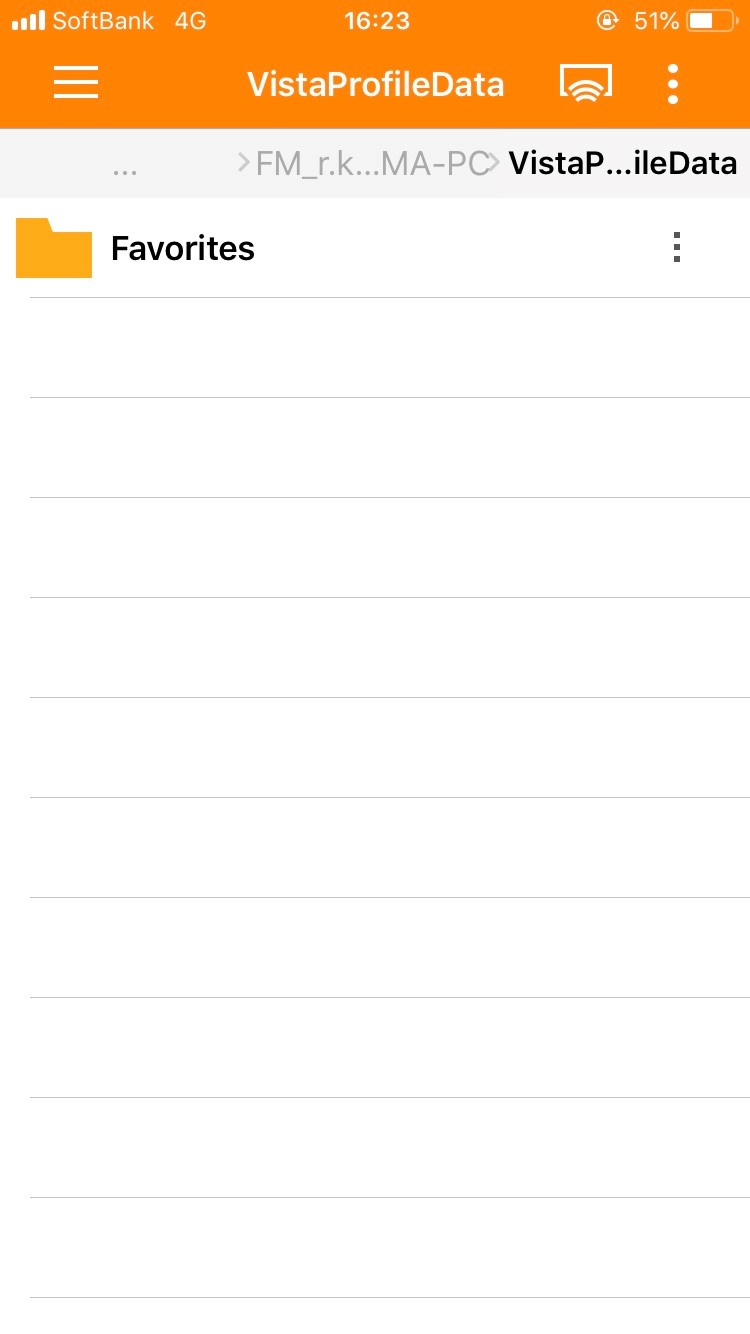Screen dimensions: 750x1334
Task: Show more options for Favorites folder
Action: pyautogui.click(x=677, y=247)
